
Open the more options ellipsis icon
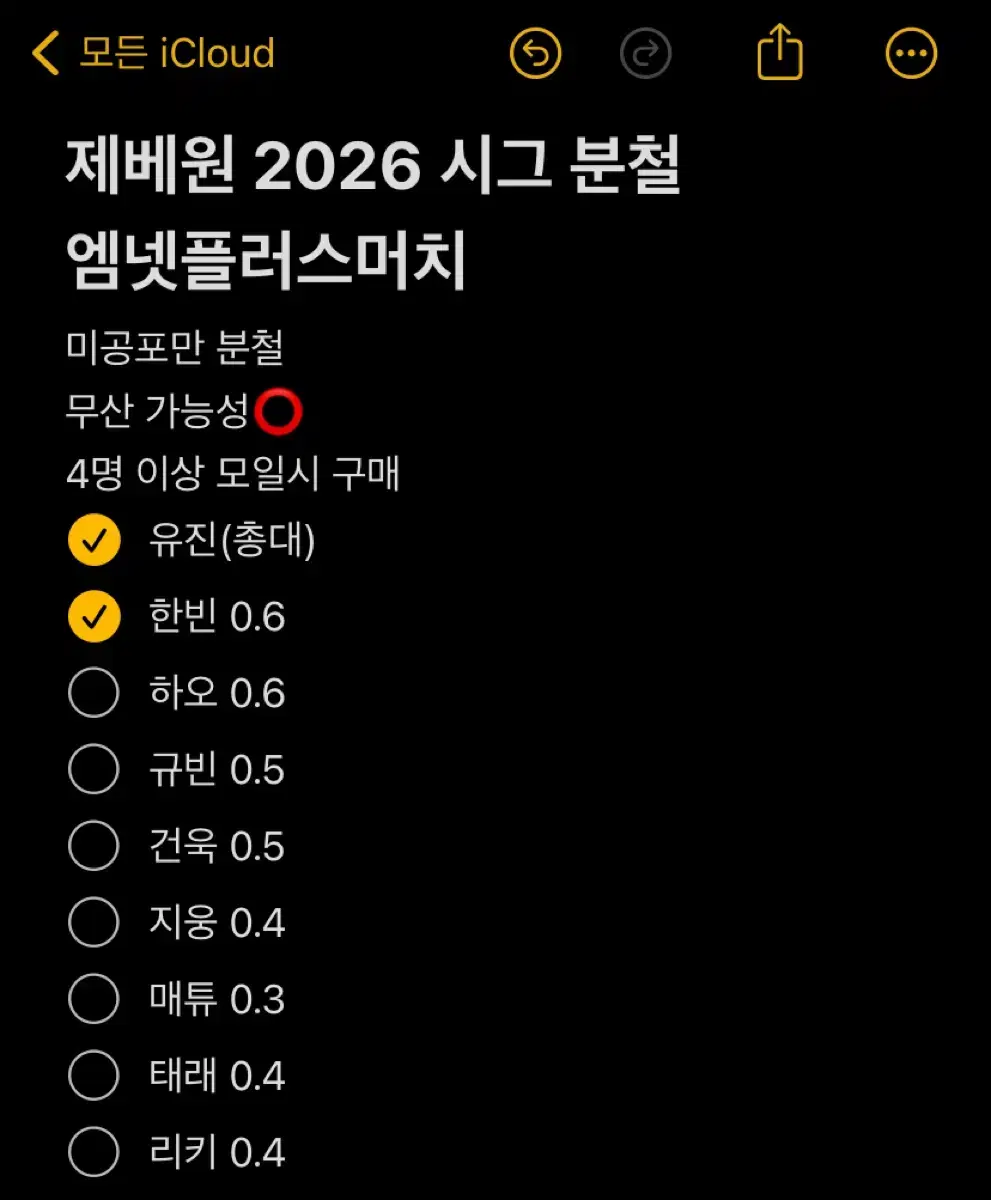pos(910,54)
